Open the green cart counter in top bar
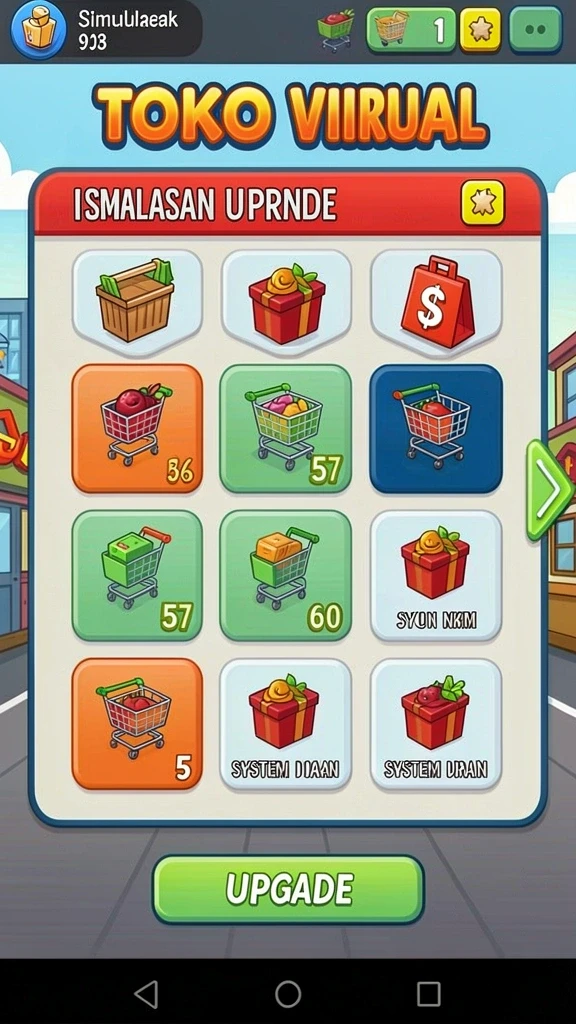 (411, 29)
